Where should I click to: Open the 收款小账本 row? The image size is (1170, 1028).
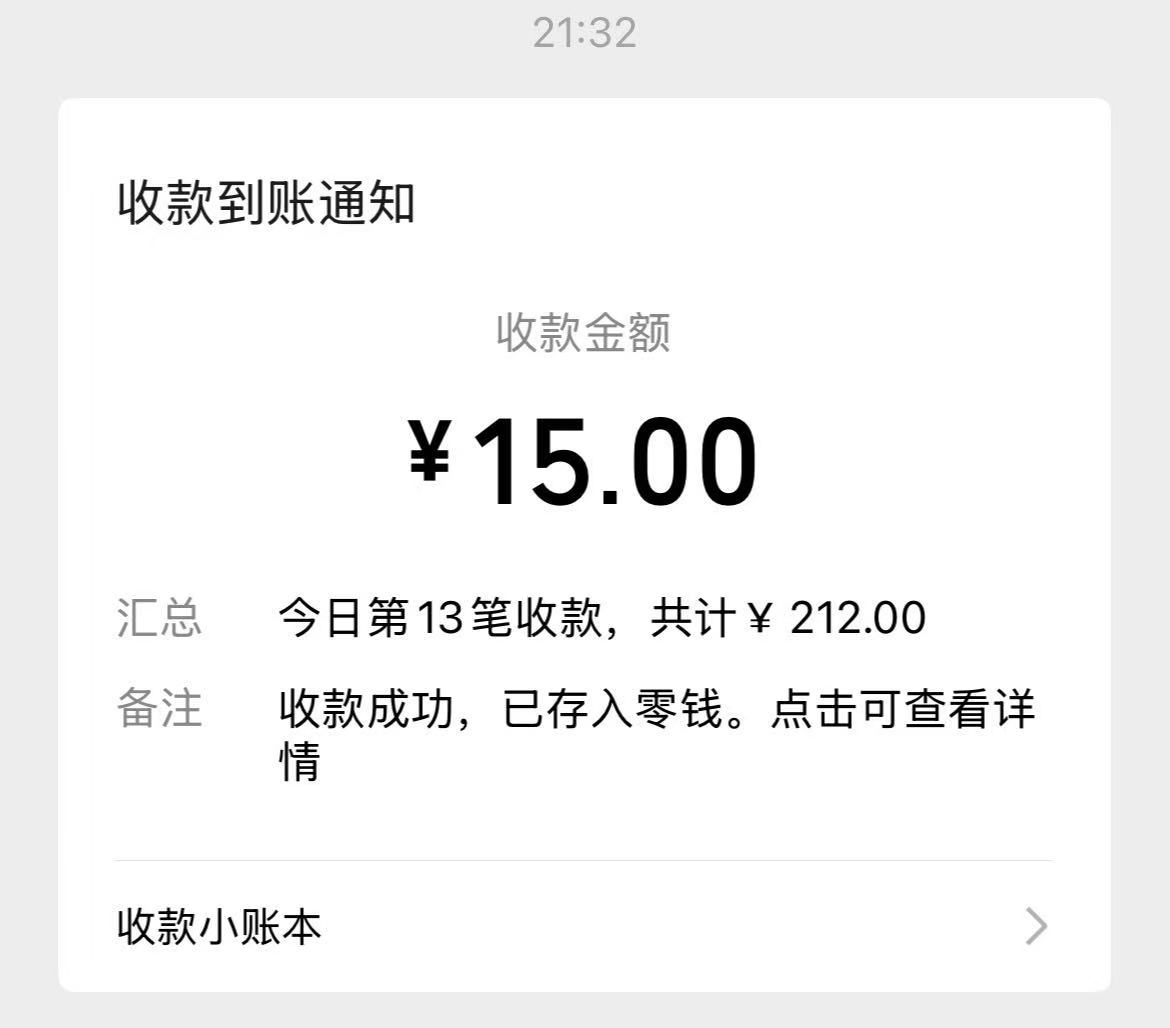(x=584, y=926)
